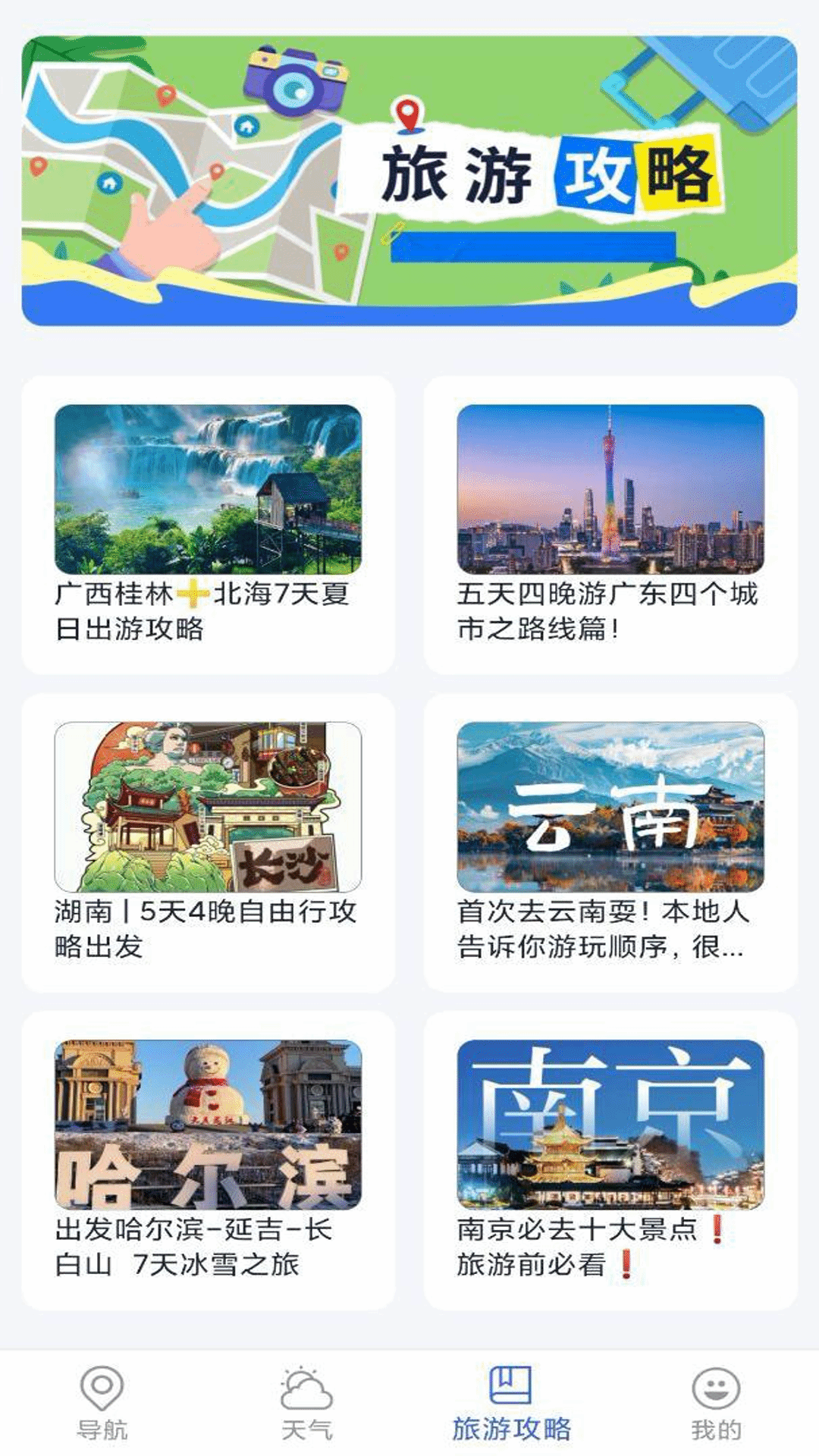Viewport: 819px width, 1456px height.
Task: Click the camera illustration in the banner
Action: (292, 80)
